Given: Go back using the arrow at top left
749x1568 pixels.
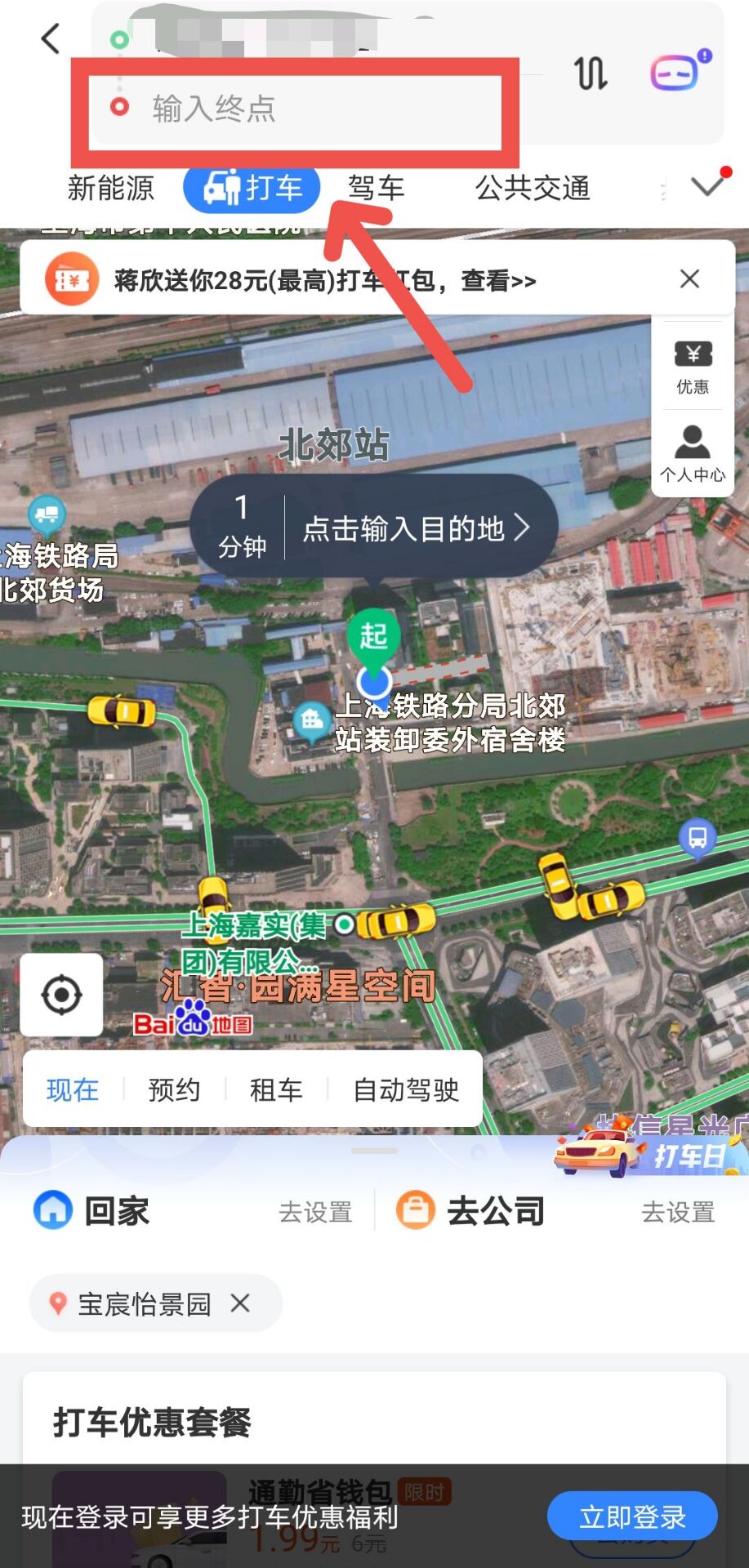Looking at the screenshot, I should coord(51,38).
